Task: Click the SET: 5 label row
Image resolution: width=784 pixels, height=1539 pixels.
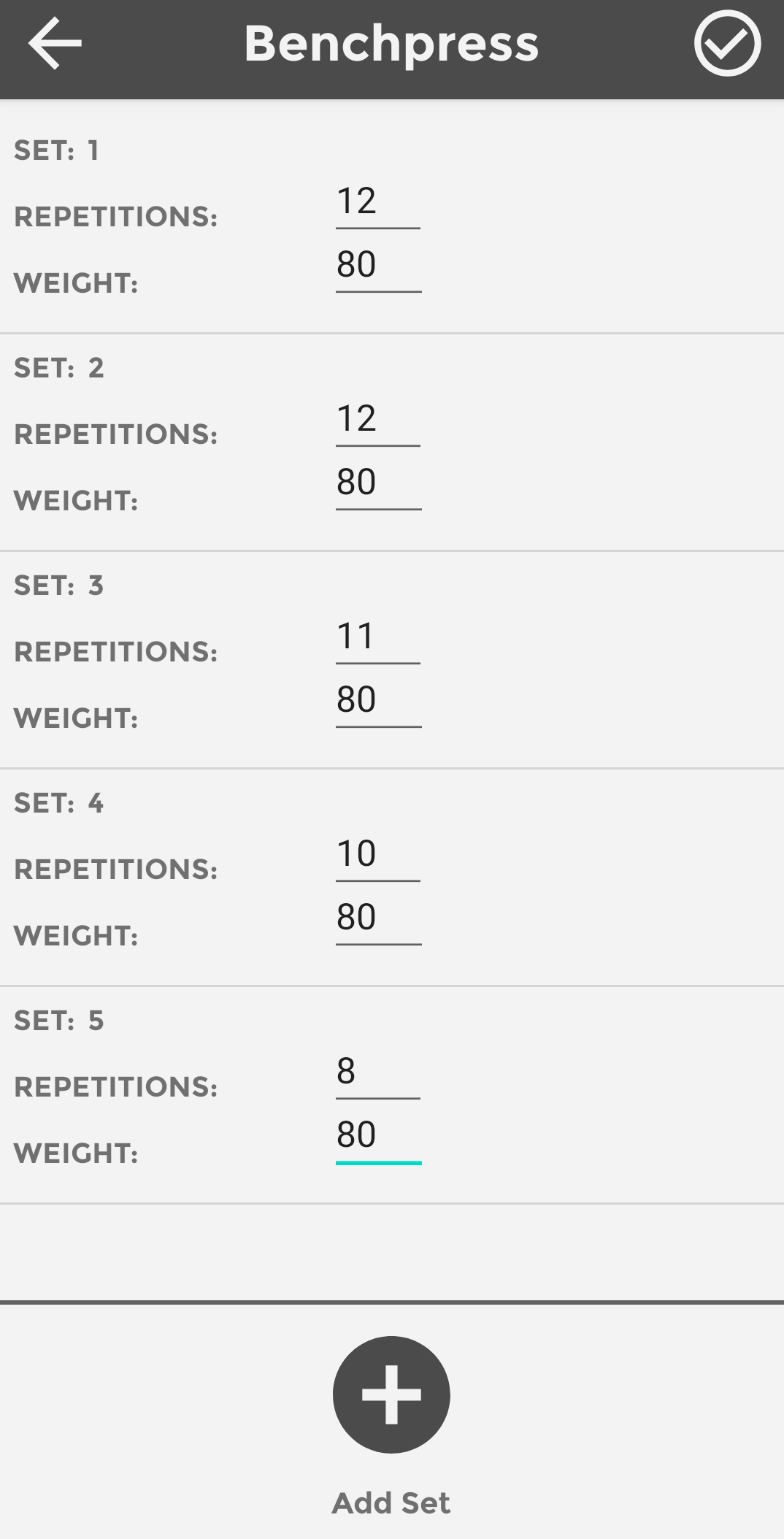Action: 58,1022
